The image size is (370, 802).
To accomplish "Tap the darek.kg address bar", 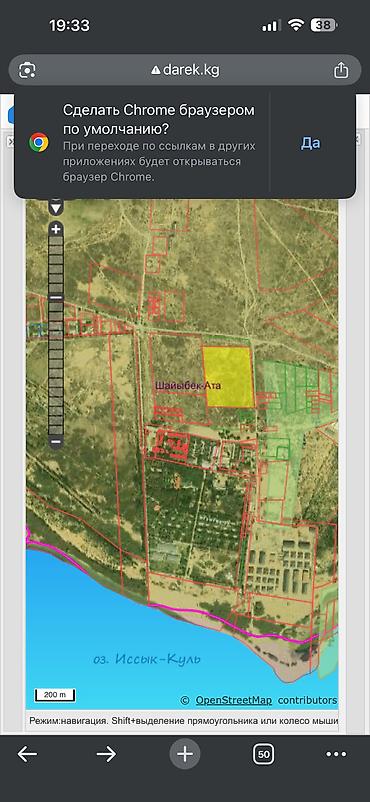I will [x=185, y=70].
